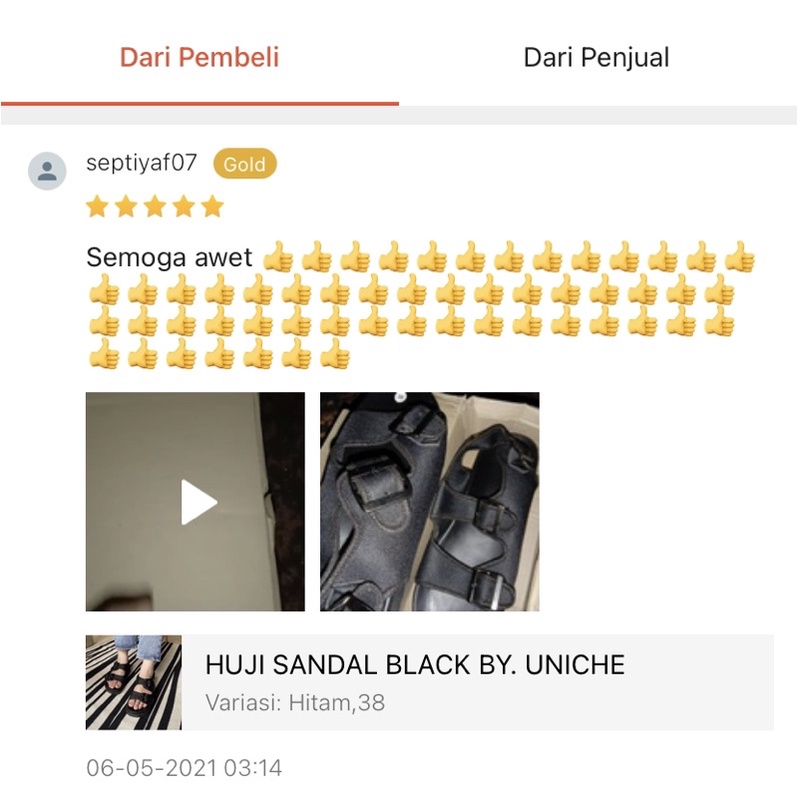The height and width of the screenshot is (798, 798).
Task: Open HUJI SANDAL BLACK BY. UNICHE product
Action: (x=414, y=664)
